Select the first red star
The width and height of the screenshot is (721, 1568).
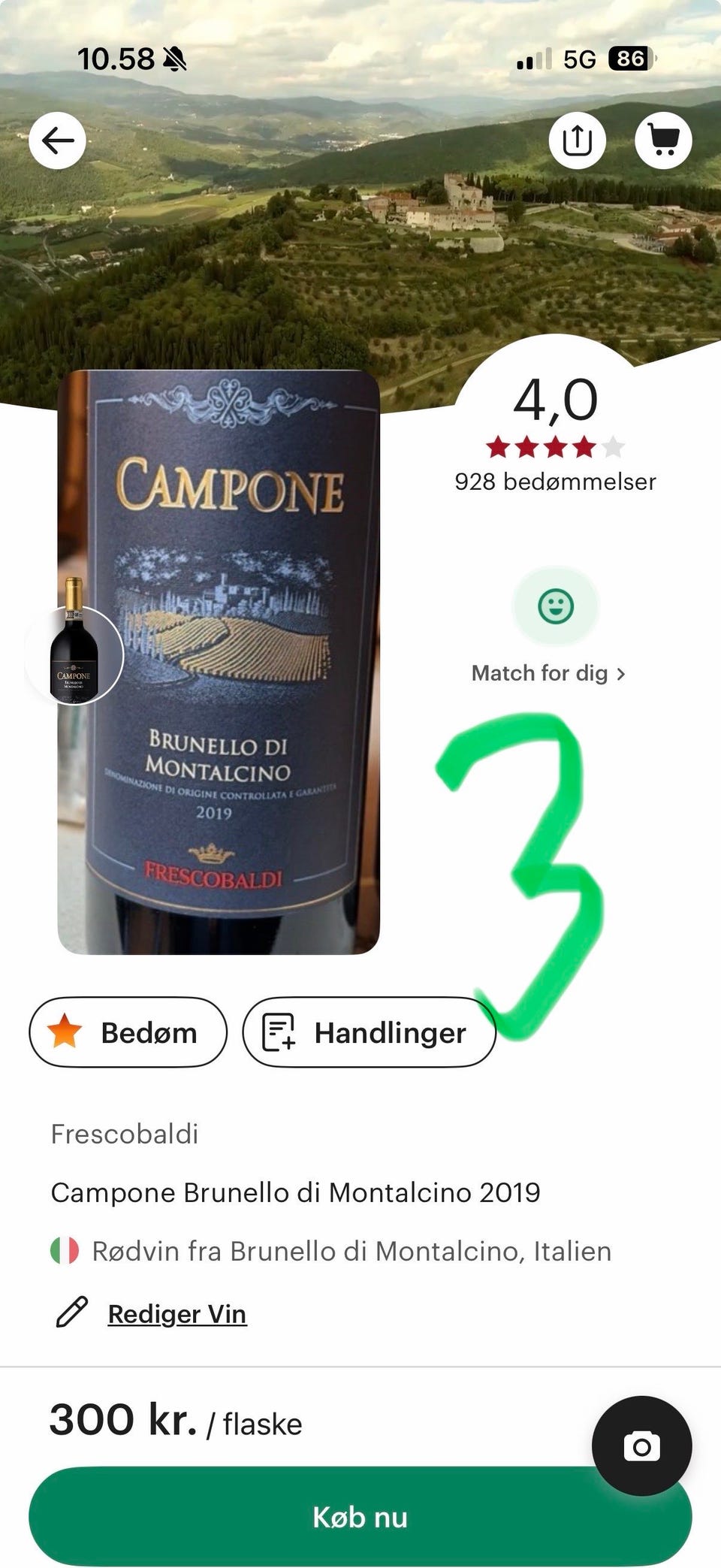tap(496, 446)
